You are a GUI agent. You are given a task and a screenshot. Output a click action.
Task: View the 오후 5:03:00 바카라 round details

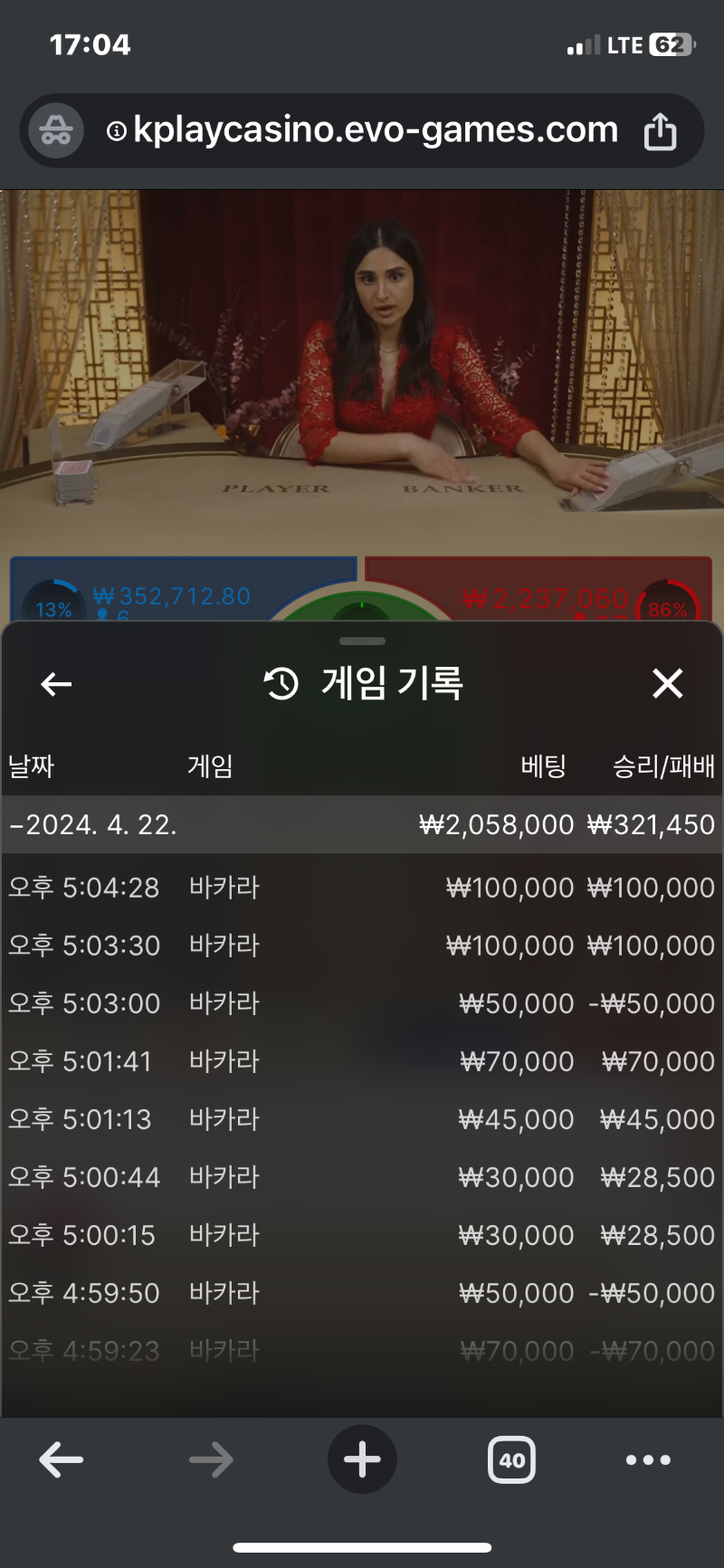pos(362,1003)
